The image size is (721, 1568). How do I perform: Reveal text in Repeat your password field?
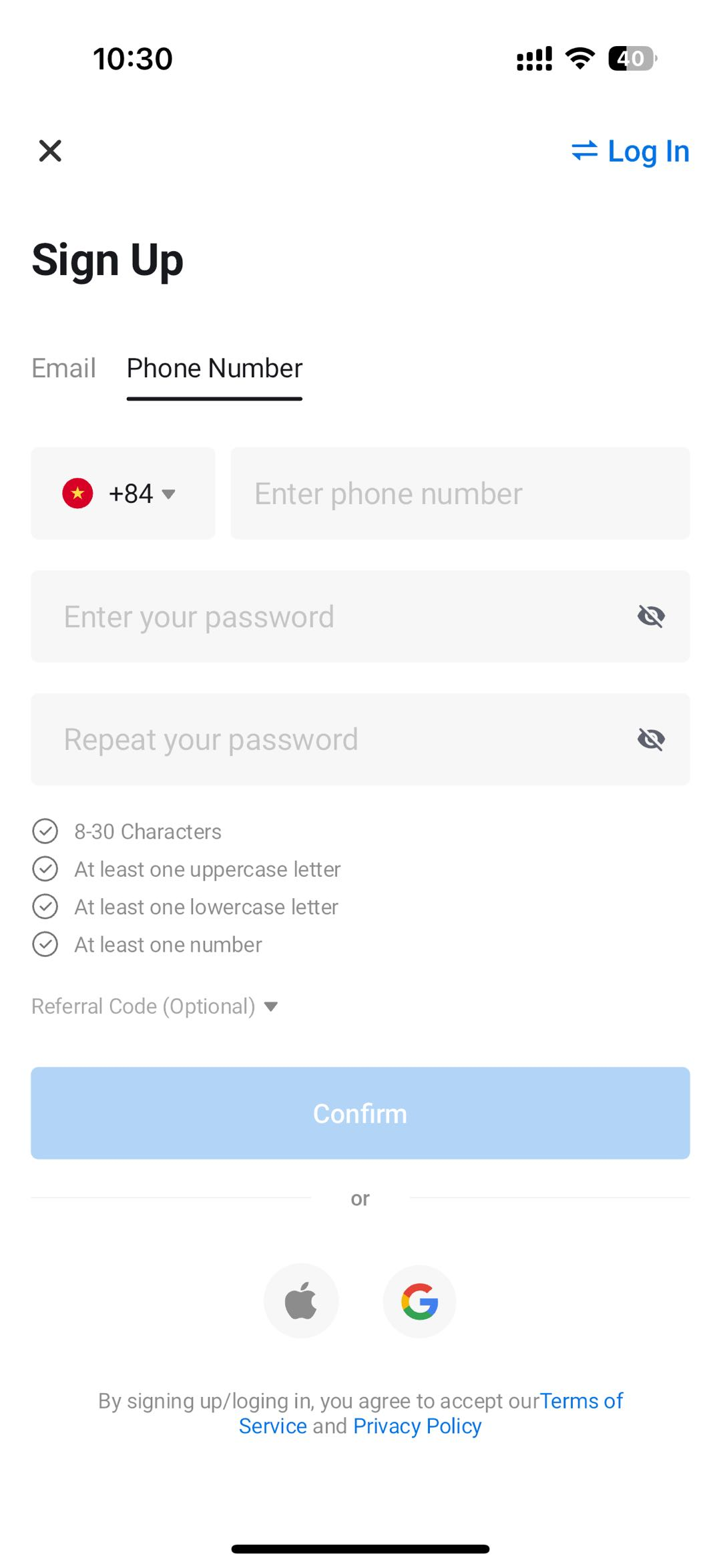[x=651, y=739]
